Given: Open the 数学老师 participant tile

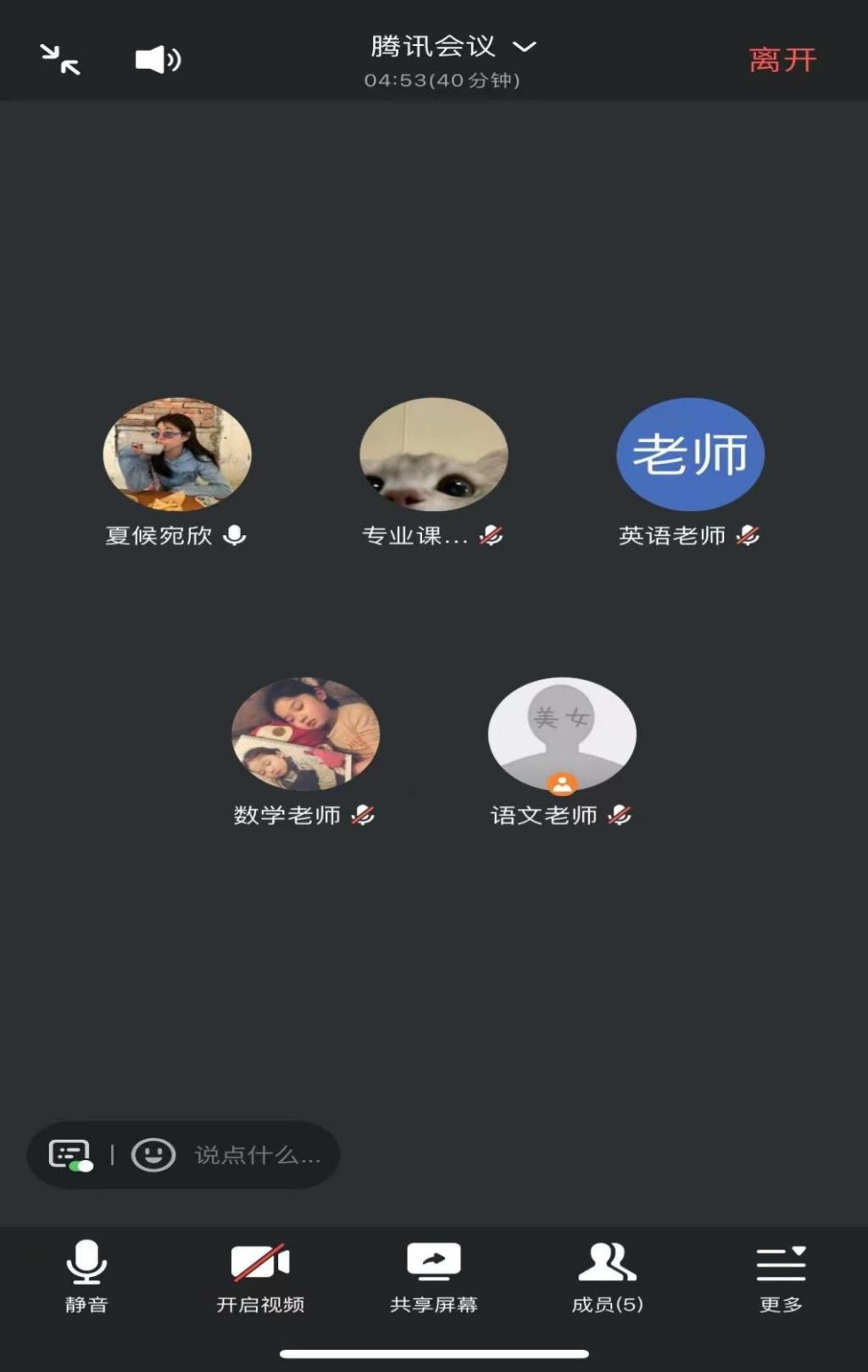Looking at the screenshot, I should [305, 734].
